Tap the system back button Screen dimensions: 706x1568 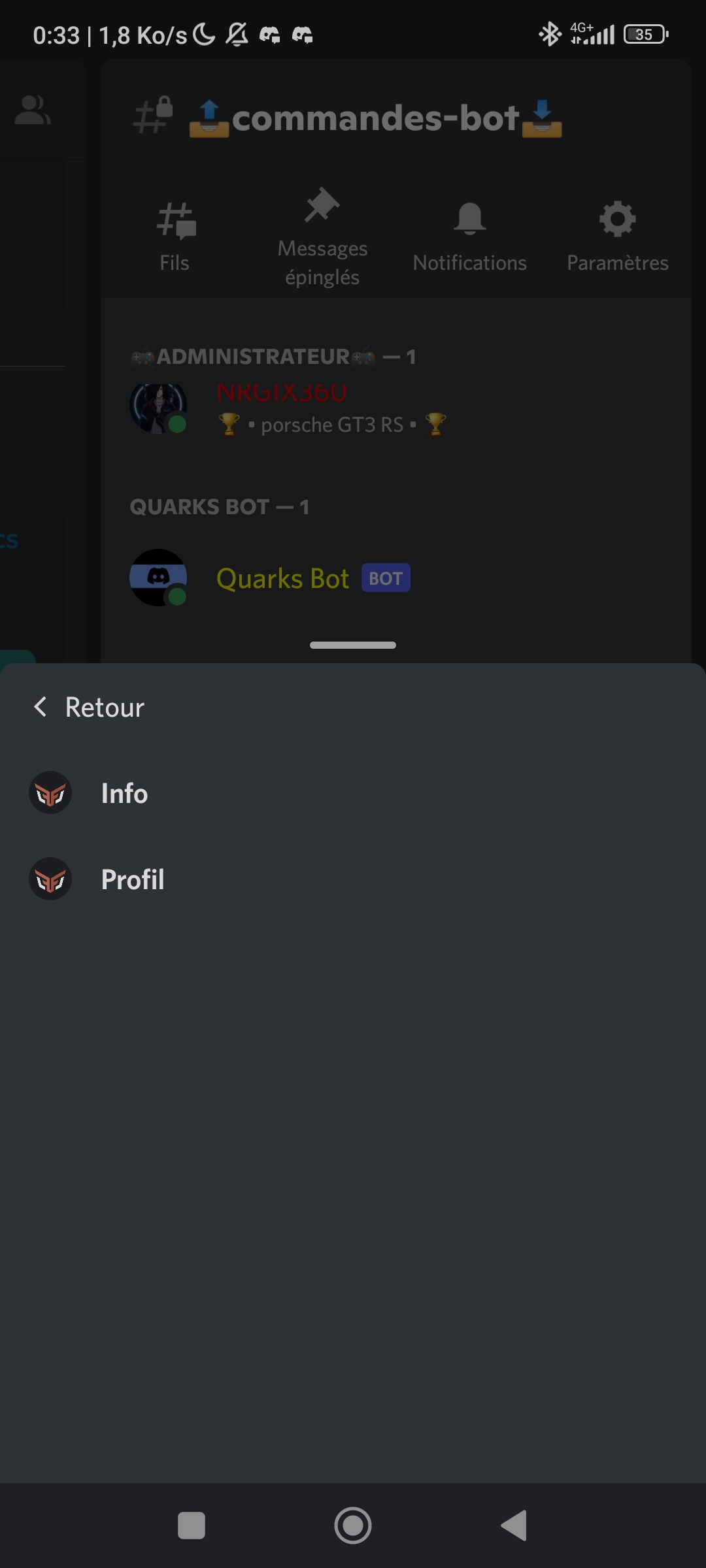pos(514,1526)
